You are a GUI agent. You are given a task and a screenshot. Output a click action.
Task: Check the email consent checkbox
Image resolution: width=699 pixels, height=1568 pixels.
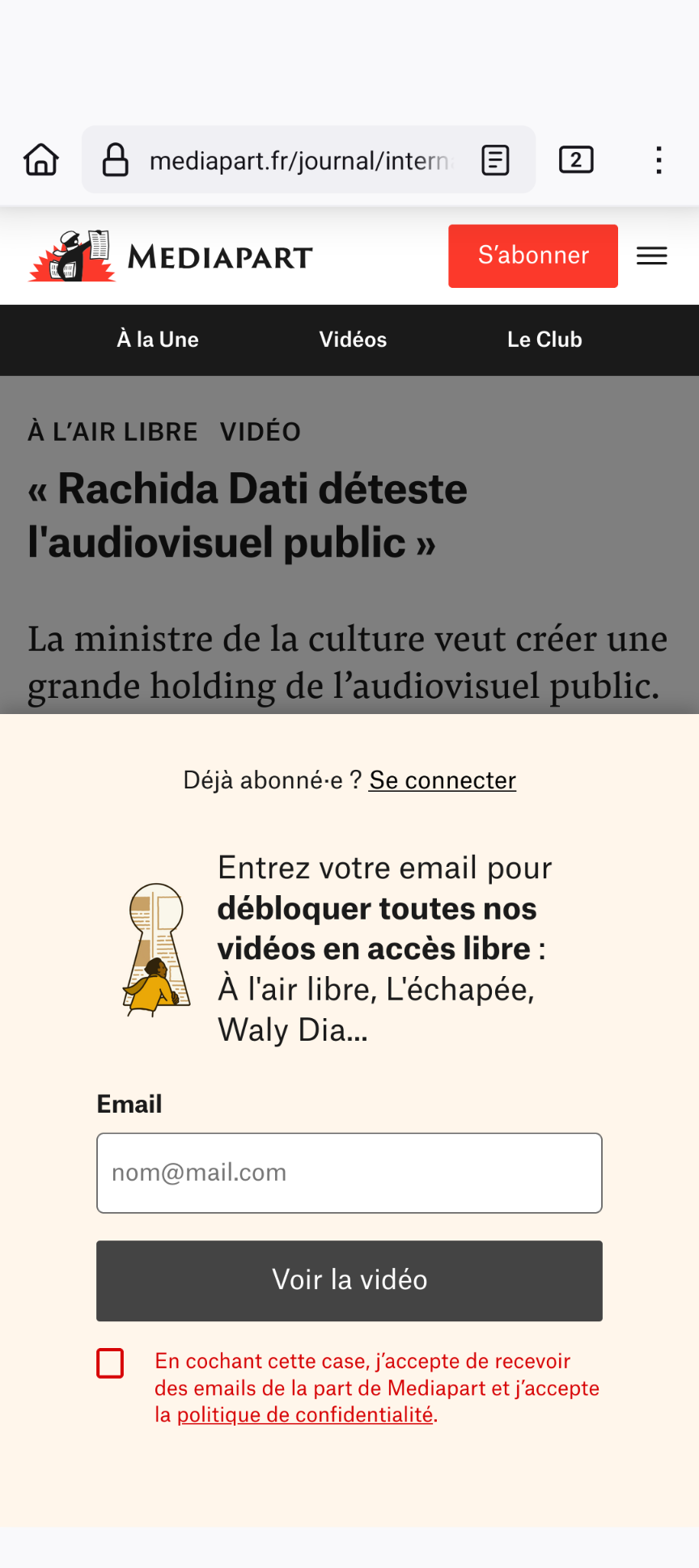110,1363
